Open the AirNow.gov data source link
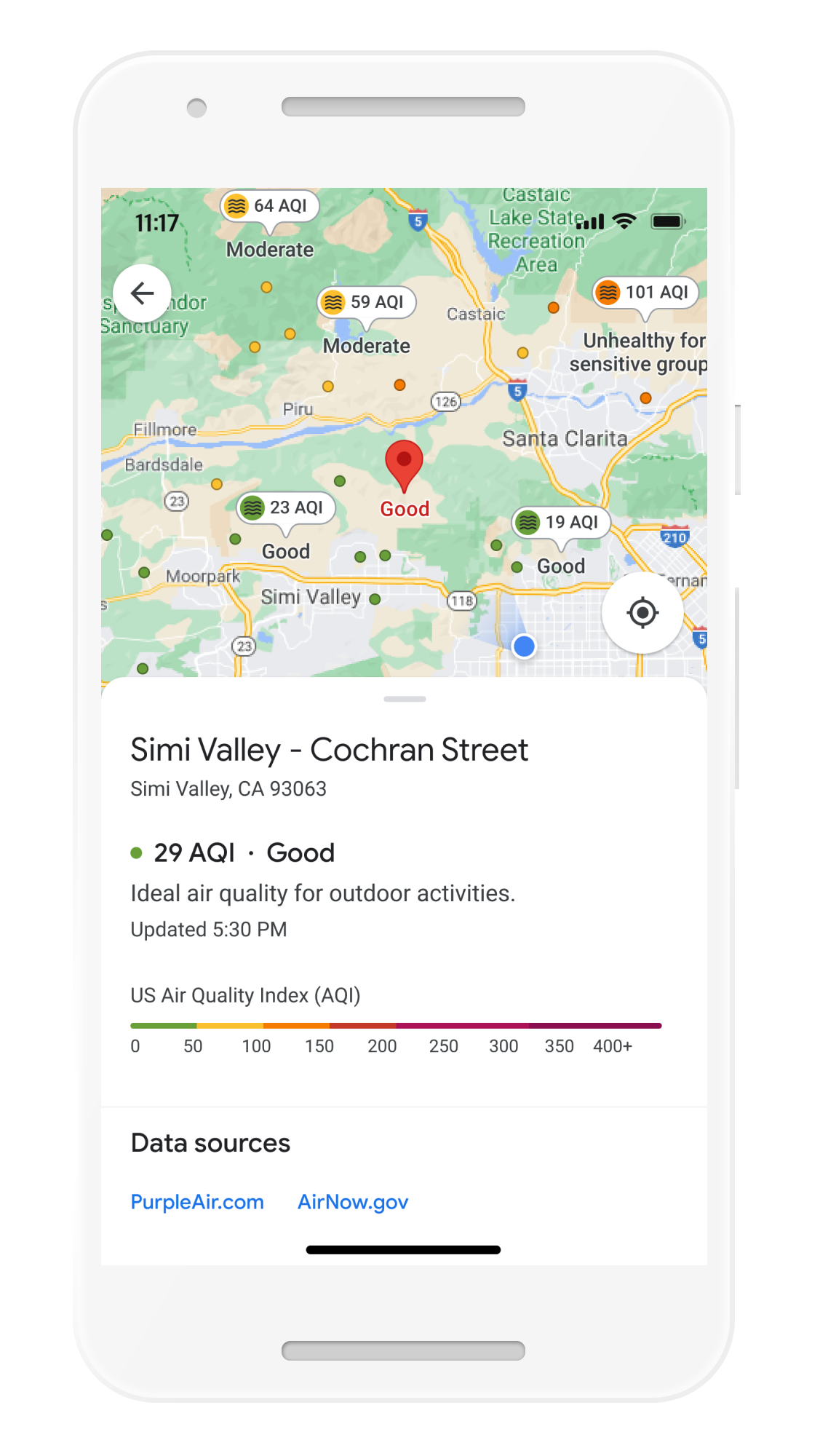Viewport: 820px width, 1456px height. pyautogui.click(x=353, y=1202)
